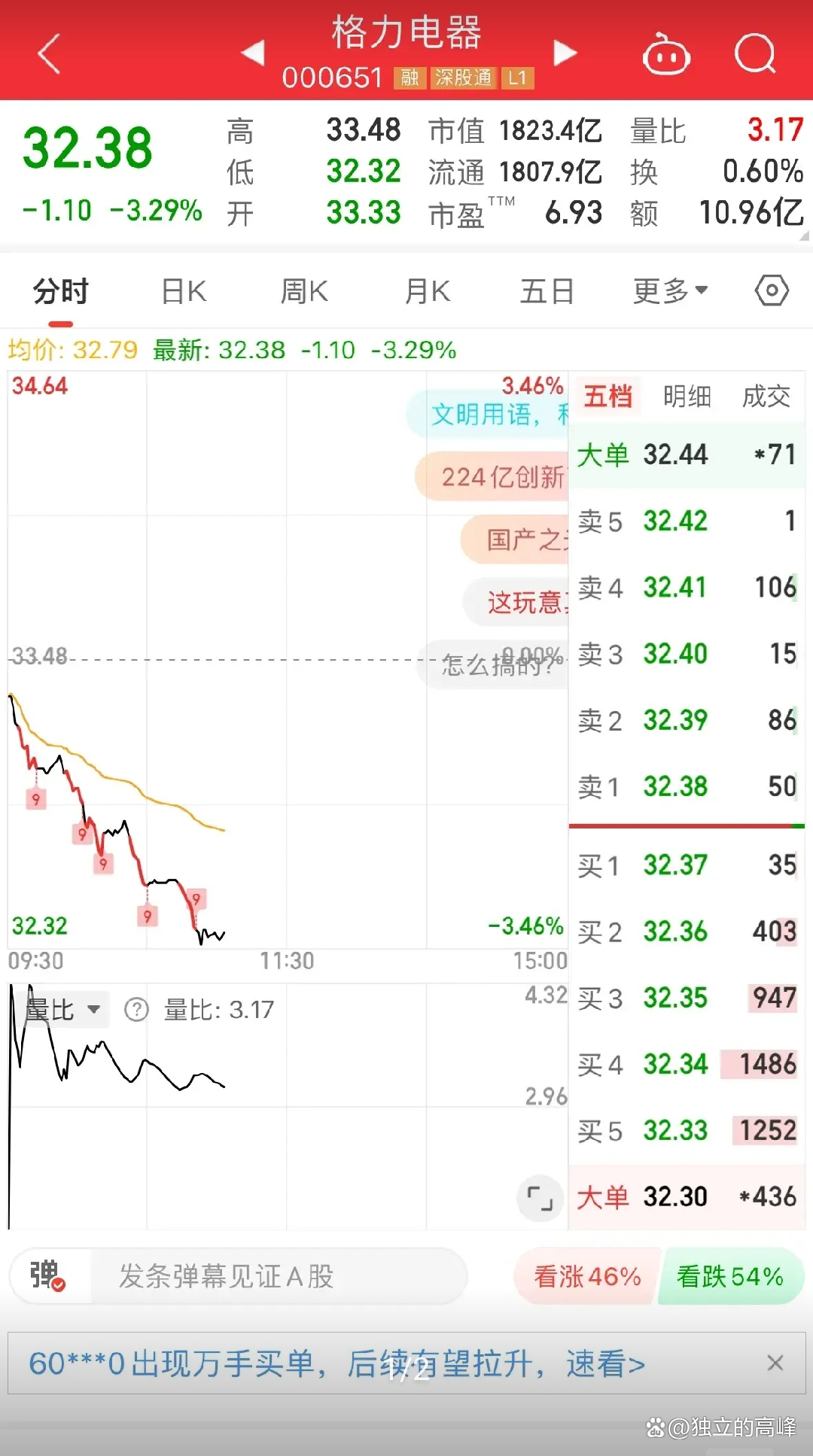Tap the 发条弹幕见证A股 input field
Screen dimensions: 813x1456
click(x=279, y=1276)
